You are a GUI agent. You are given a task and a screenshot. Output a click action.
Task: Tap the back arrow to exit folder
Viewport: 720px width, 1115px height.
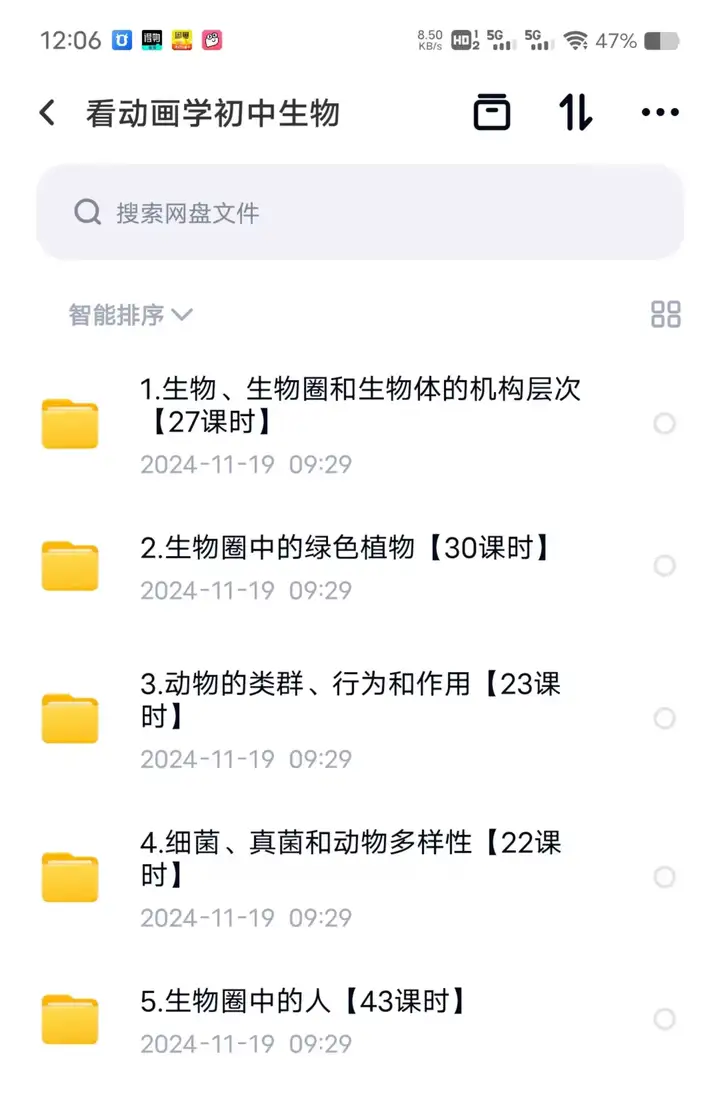(x=46, y=112)
